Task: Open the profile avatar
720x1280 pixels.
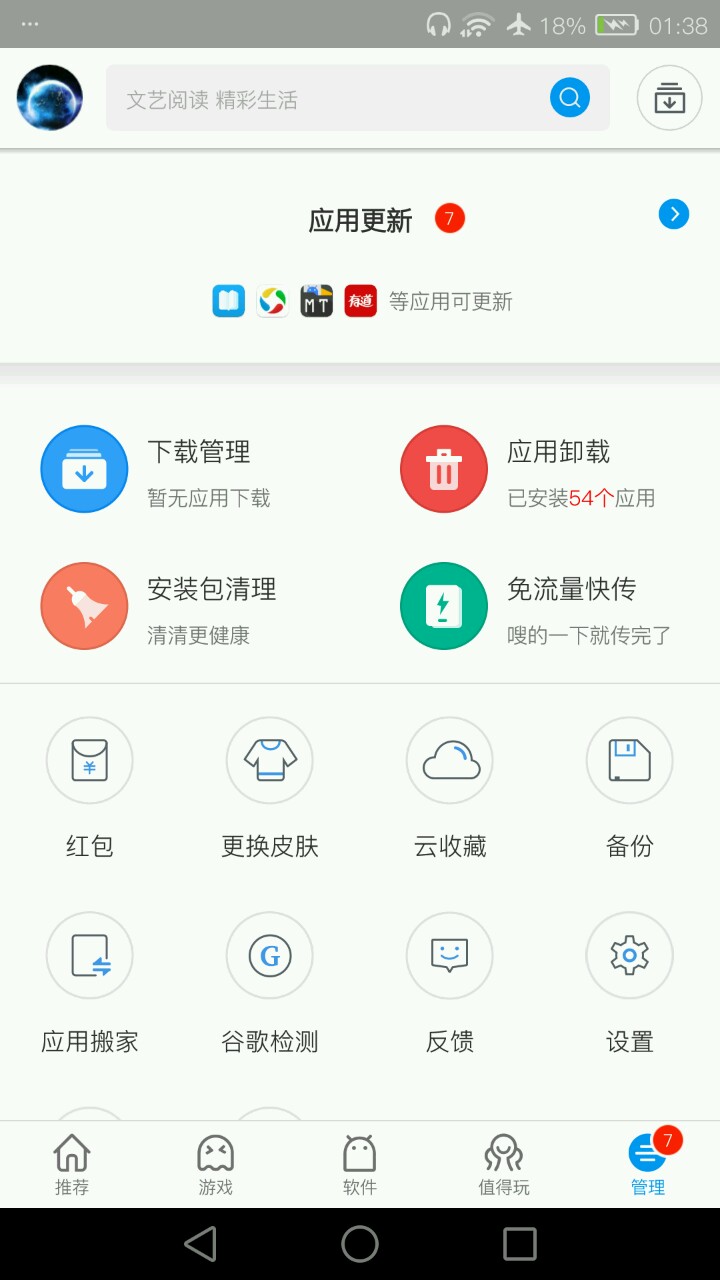Action: point(50,98)
